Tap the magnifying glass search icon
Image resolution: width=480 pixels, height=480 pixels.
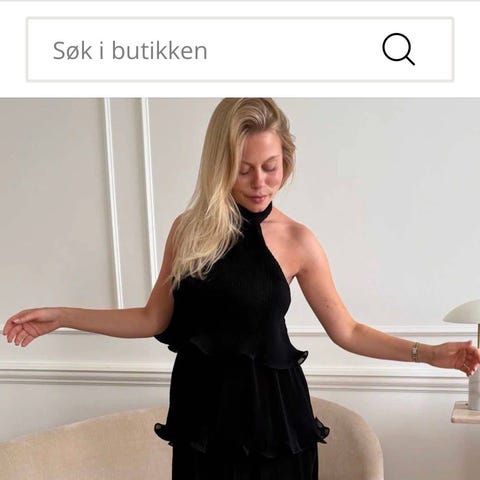398,49
